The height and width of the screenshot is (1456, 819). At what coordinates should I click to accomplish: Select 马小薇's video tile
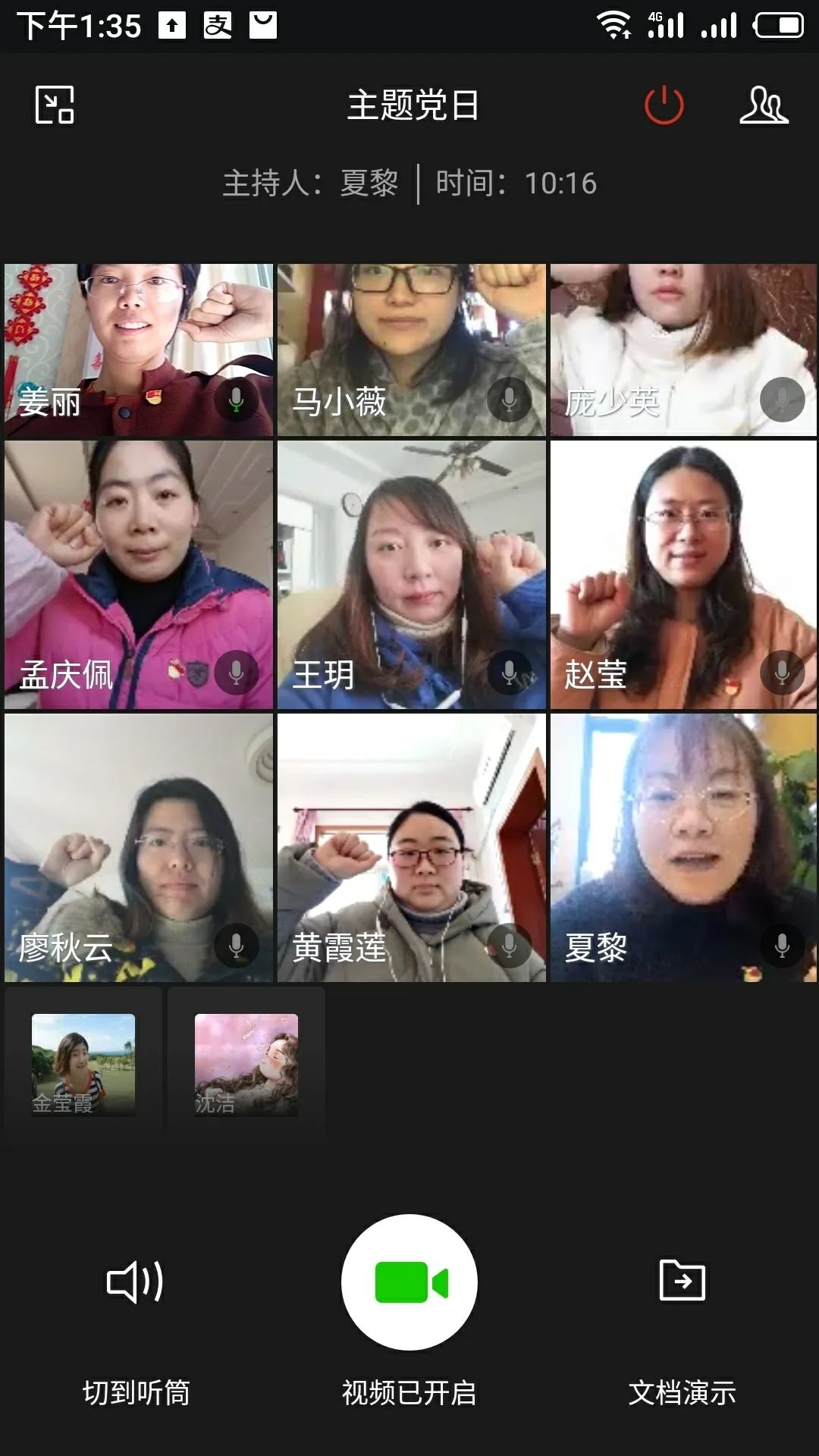coord(411,349)
